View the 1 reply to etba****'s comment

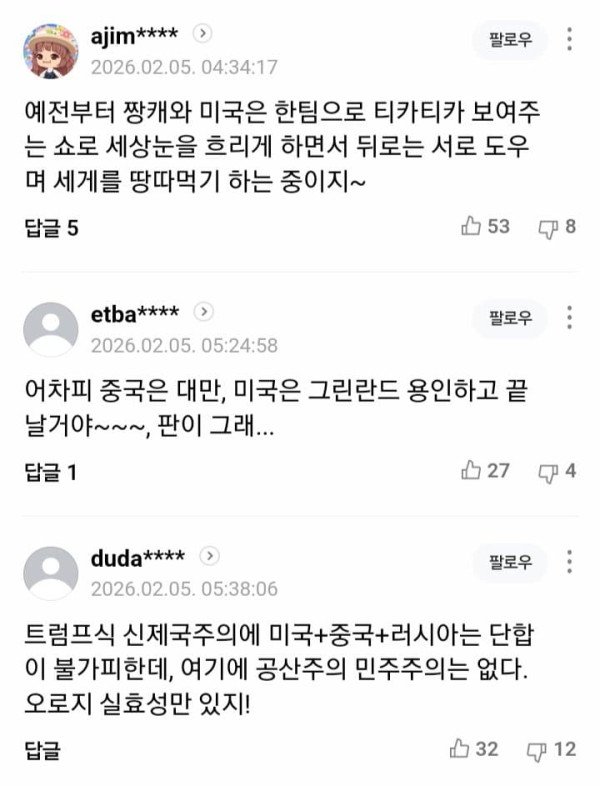point(50,471)
